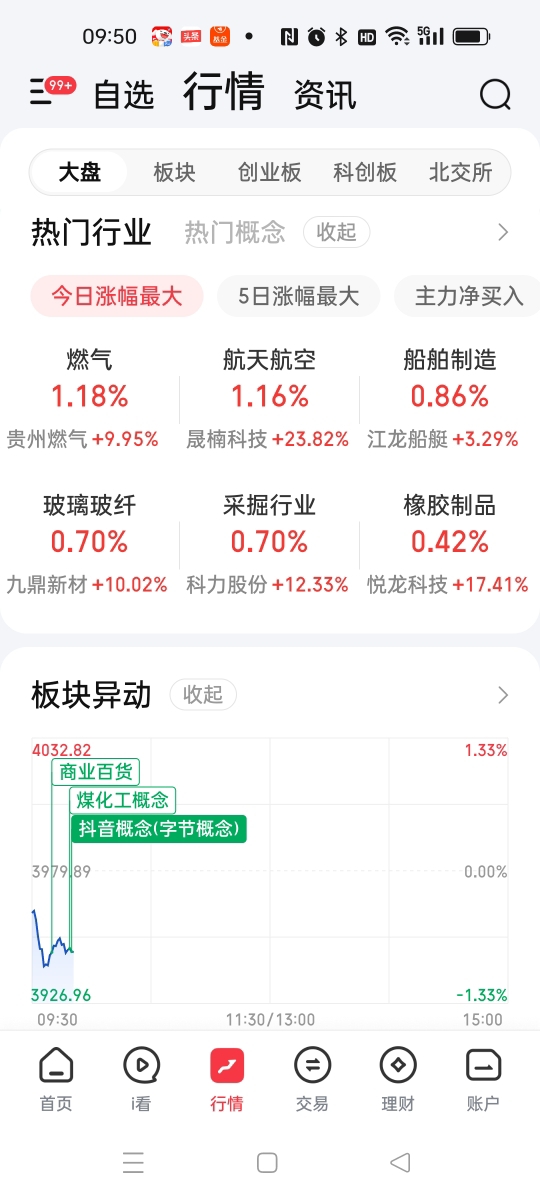The image size is (540, 1200).
Task: Open the 航天航空 industry card
Action: pos(270,398)
